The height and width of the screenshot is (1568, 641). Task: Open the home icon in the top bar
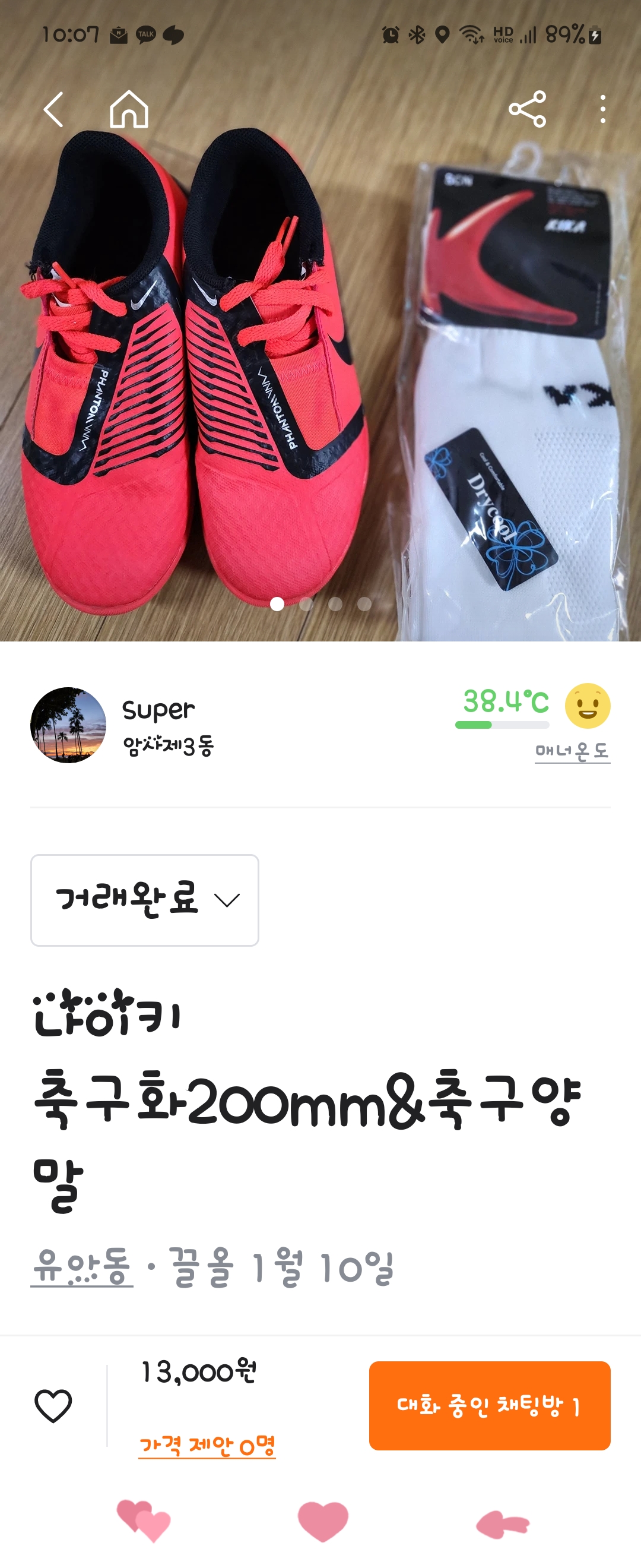(x=129, y=109)
